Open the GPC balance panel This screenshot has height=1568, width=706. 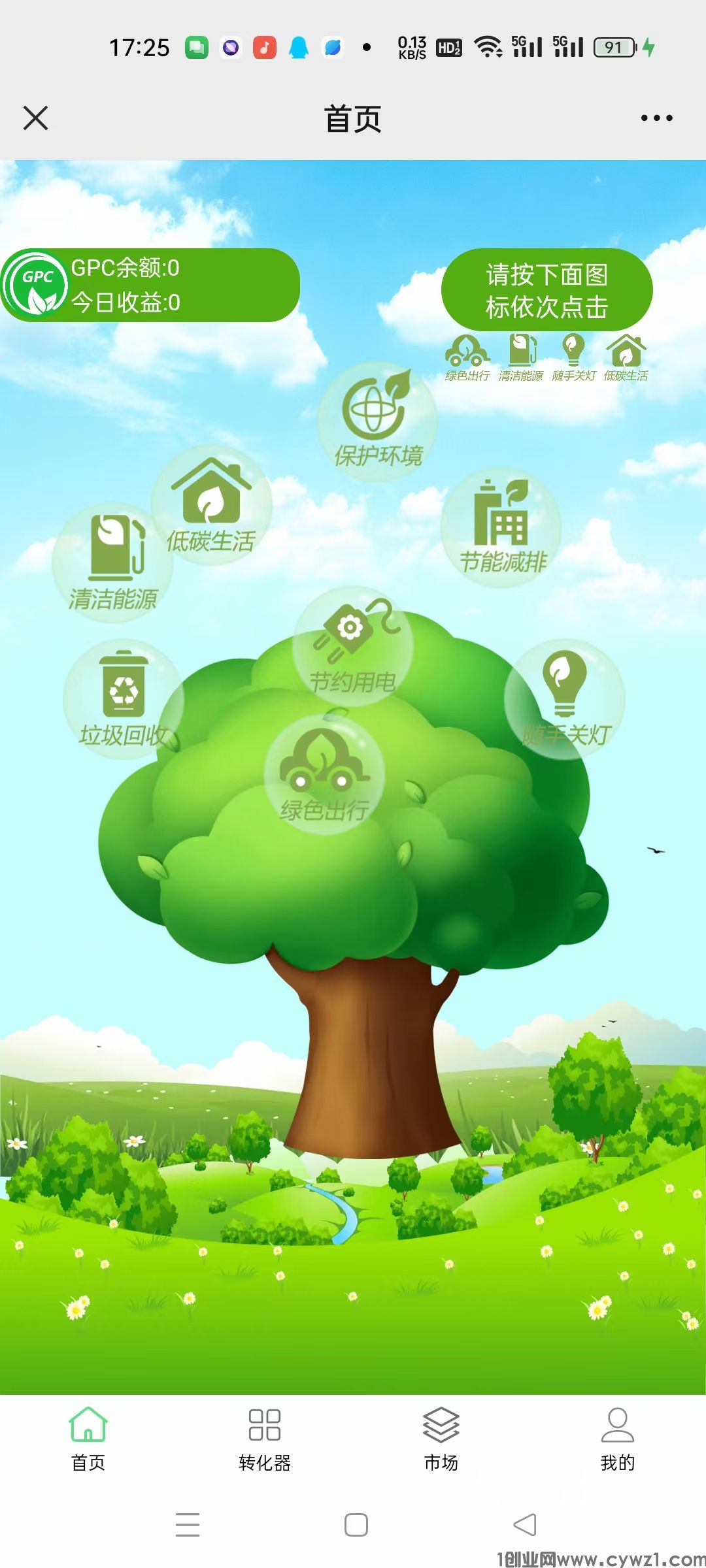coord(150,286)
